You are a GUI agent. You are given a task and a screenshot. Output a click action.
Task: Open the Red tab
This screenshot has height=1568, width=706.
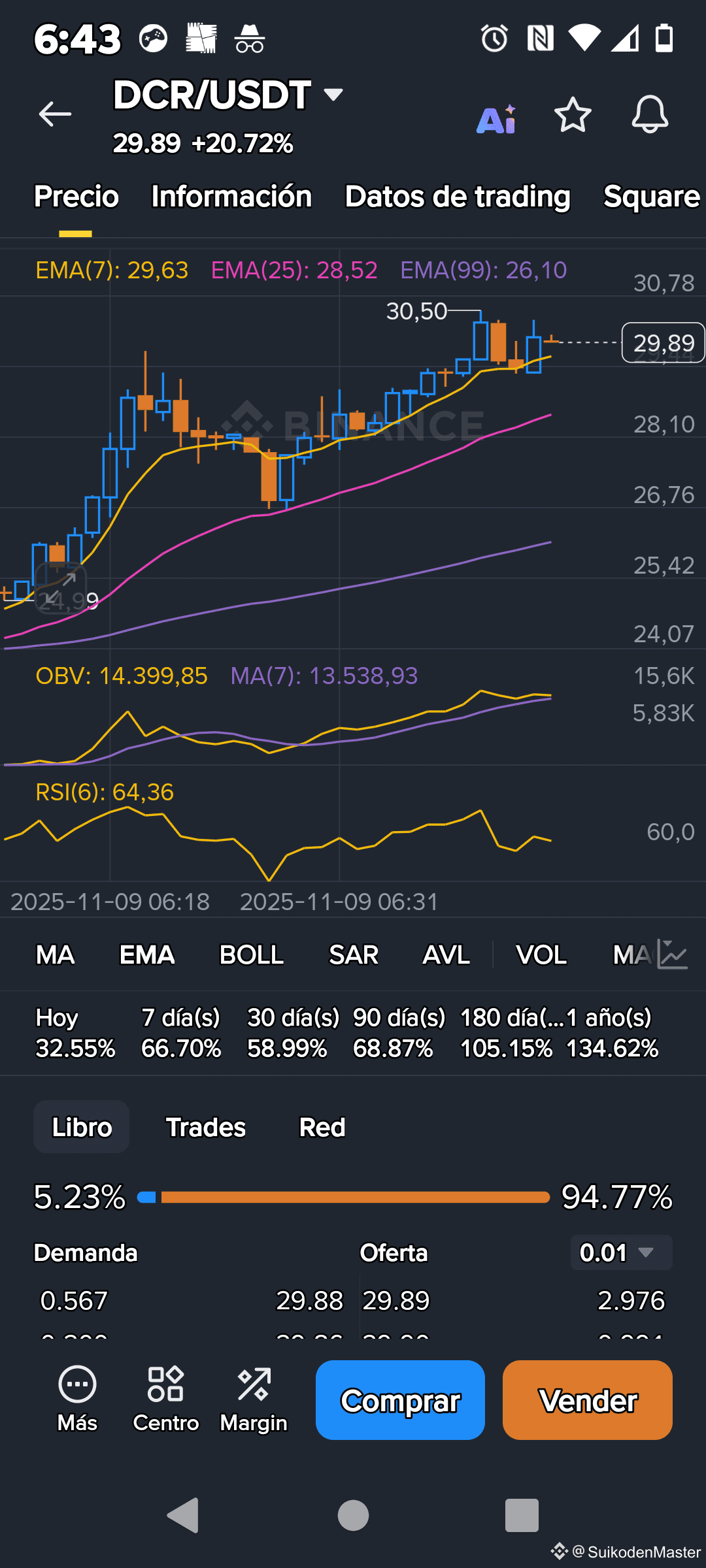click(322, 1127)
